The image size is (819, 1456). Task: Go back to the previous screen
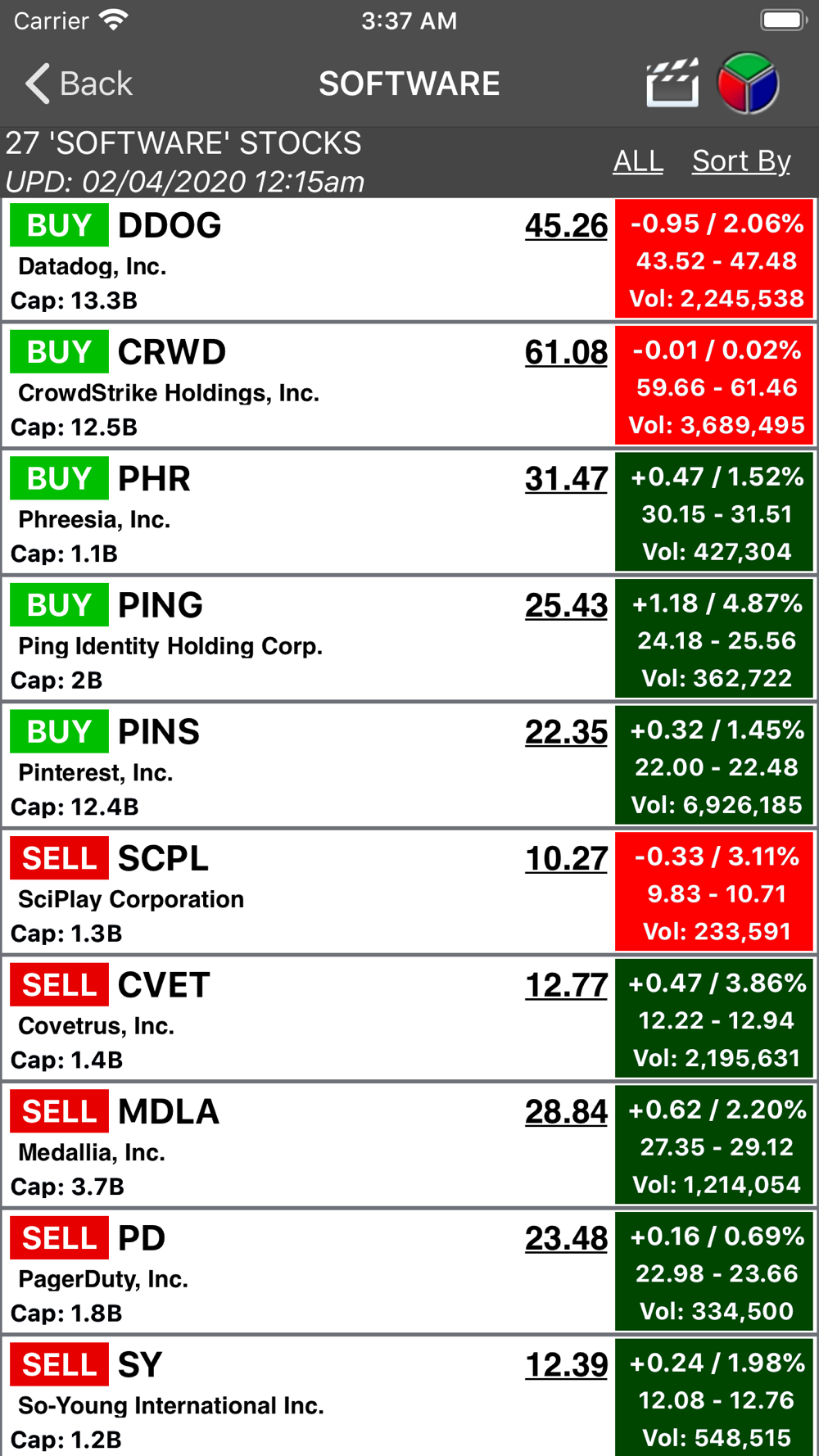click(79, 84)
